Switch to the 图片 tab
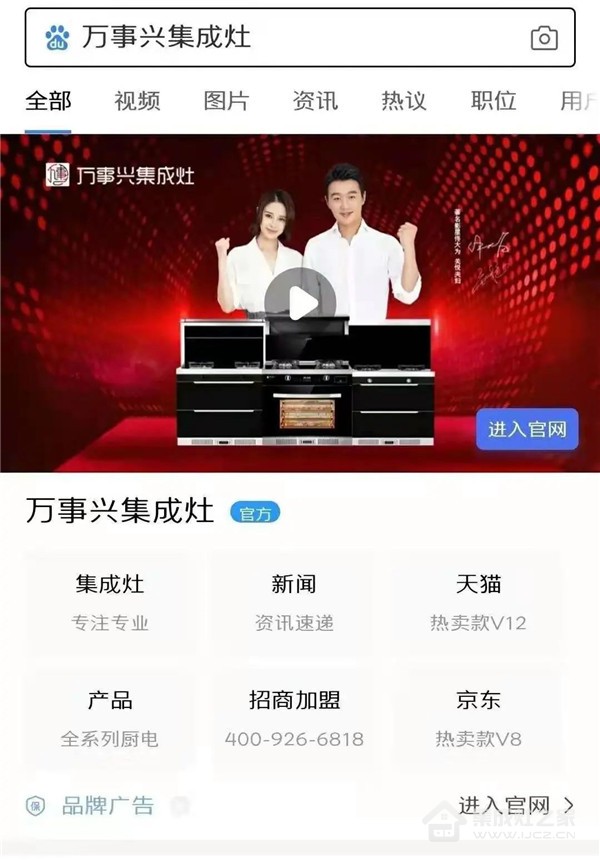Image resolution: width=600 pixels, height=861 pixels. (x=226, y=101)
